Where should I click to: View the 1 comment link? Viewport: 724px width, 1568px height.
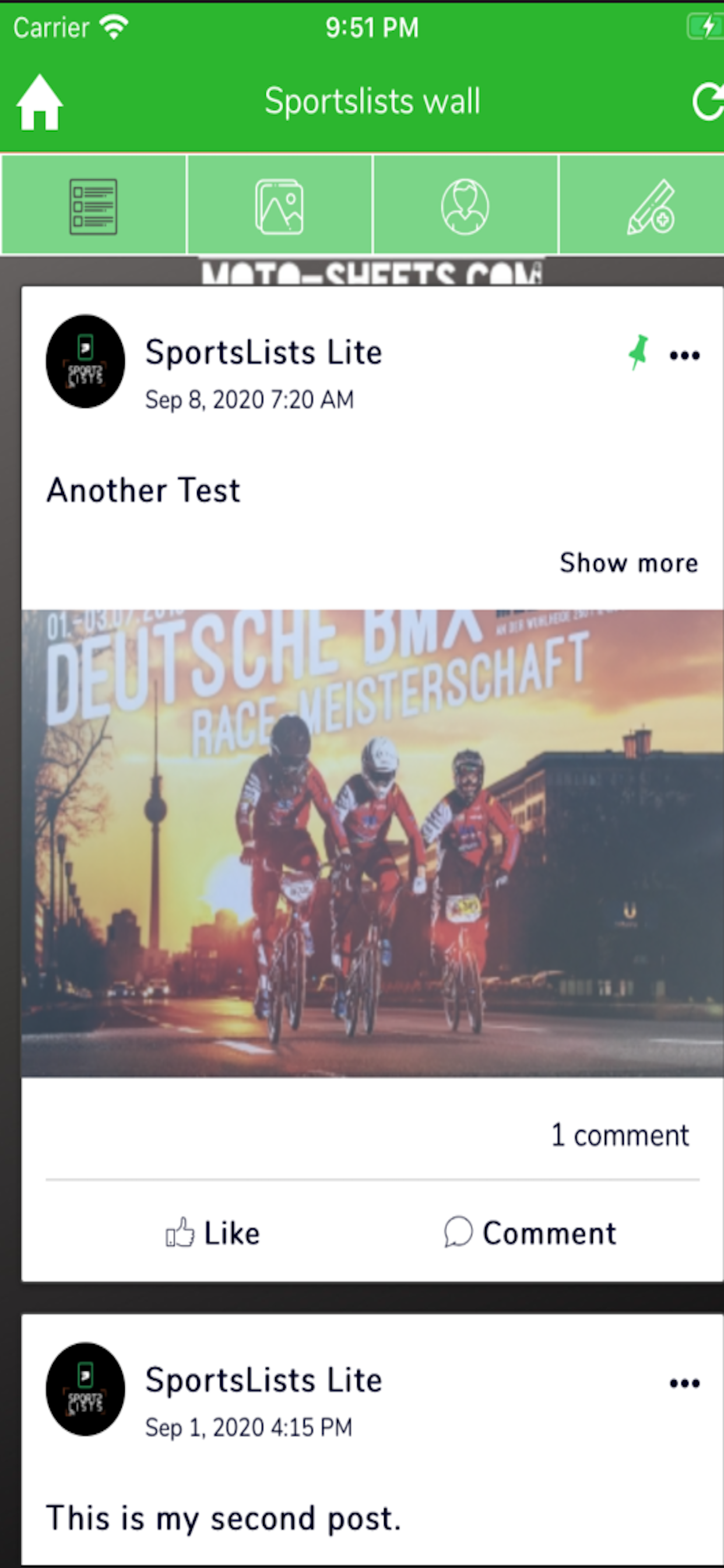point(619,1135)
